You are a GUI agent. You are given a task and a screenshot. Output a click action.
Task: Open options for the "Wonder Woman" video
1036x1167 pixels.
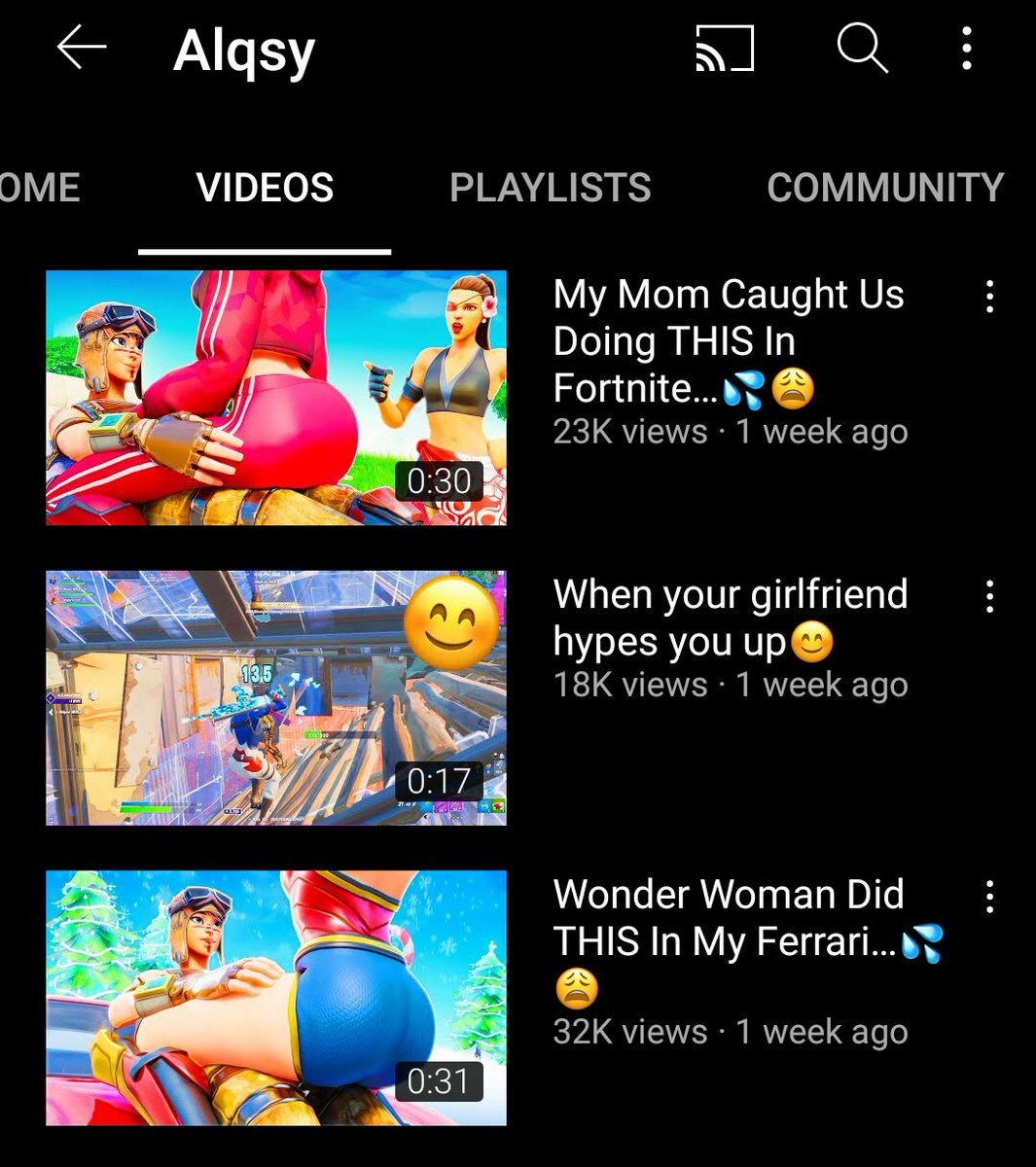[989, 896]
